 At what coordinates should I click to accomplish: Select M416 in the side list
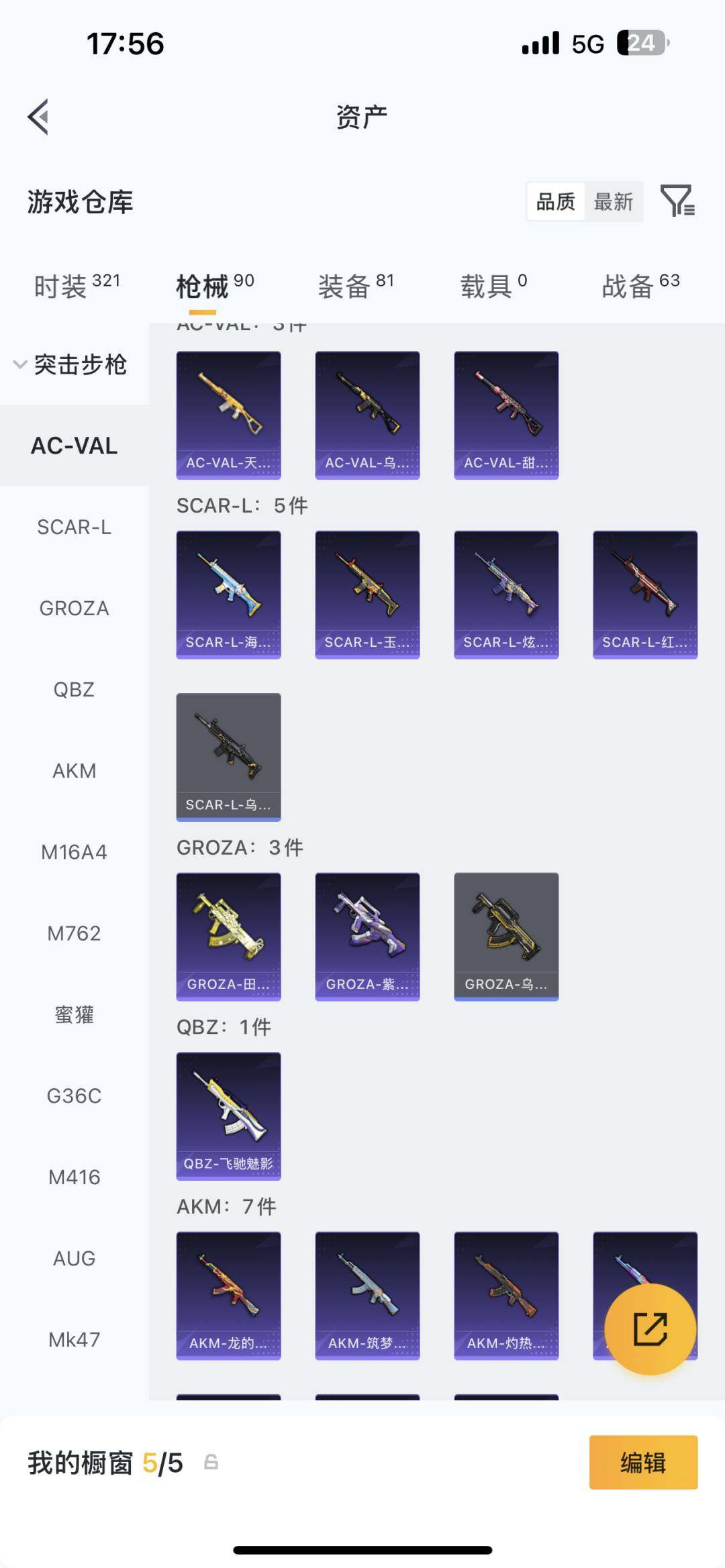(x=74, y=1177)
